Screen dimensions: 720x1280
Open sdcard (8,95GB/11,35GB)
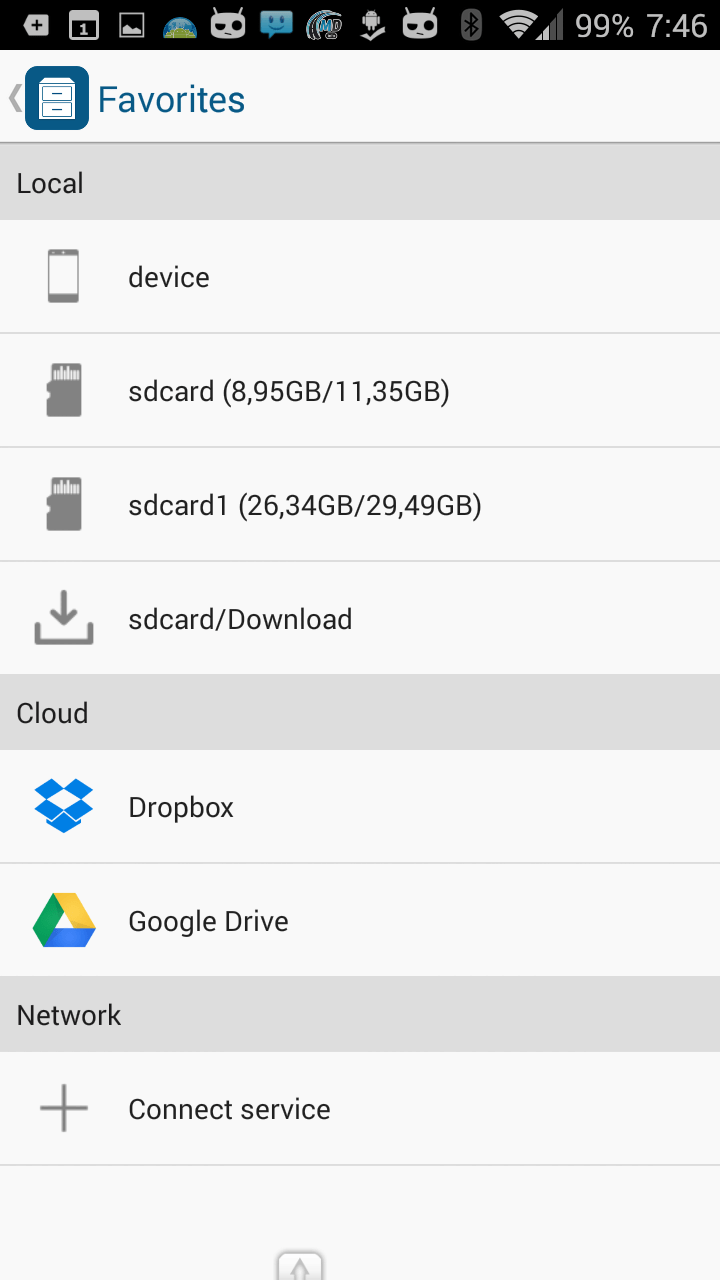(x=360, y=391)
